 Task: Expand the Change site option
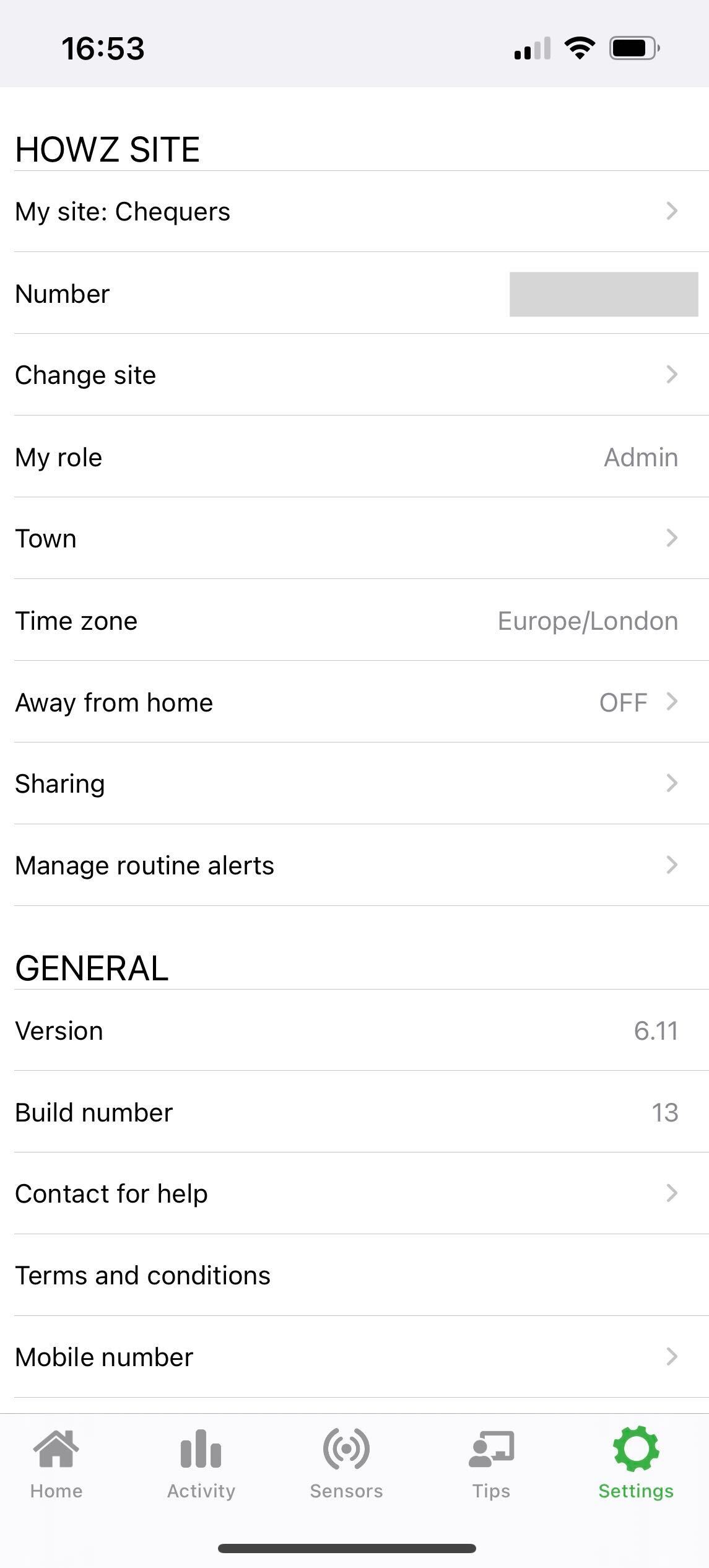[354, 375]
